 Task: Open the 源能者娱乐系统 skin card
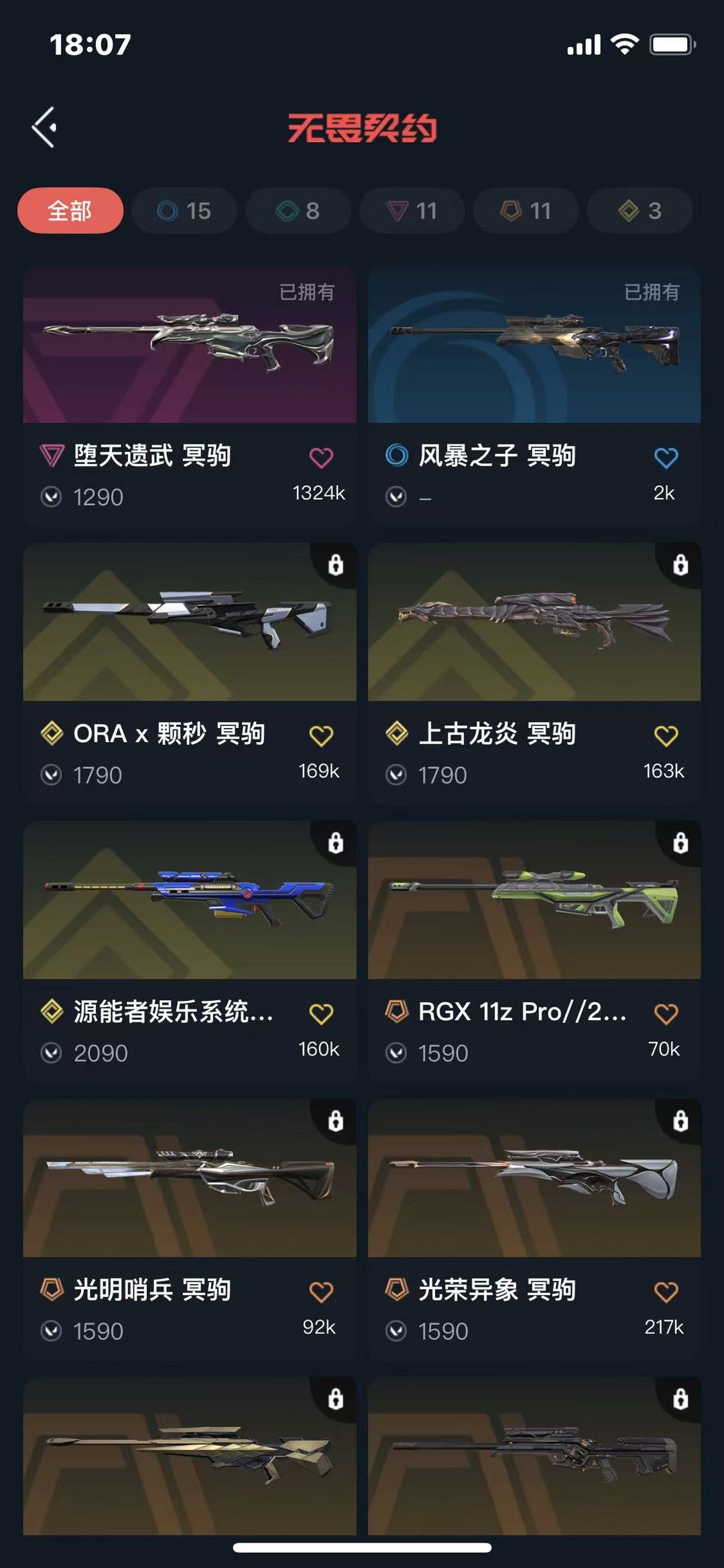190,900
